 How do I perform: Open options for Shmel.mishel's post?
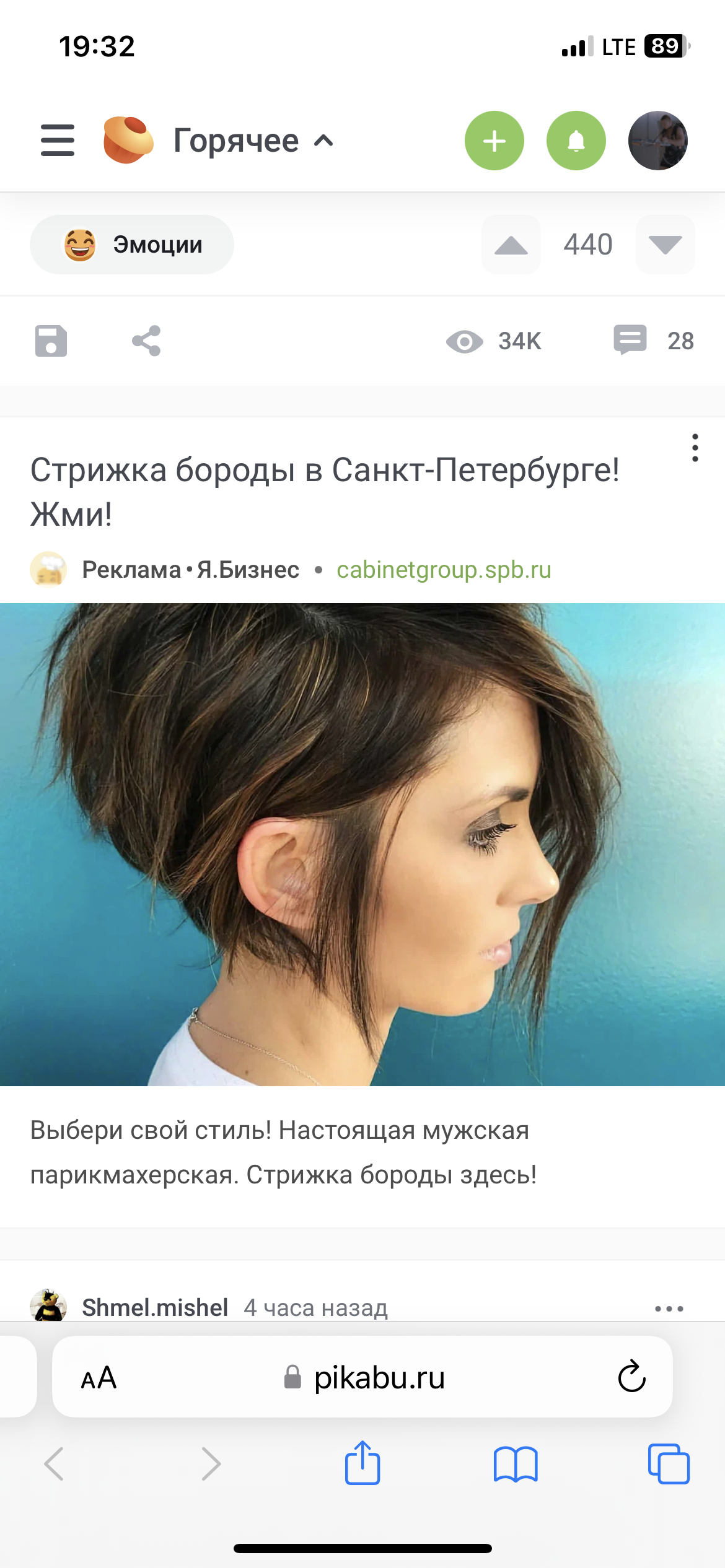(669, 1308)
